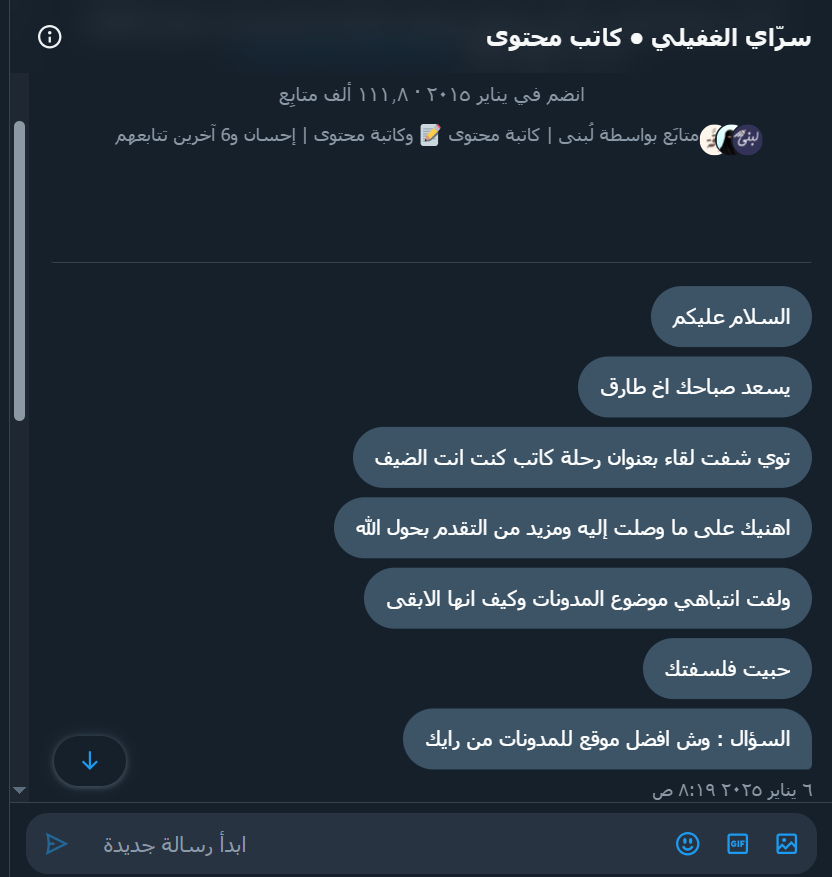Send the message with paper plane icon

pos(57,844)
